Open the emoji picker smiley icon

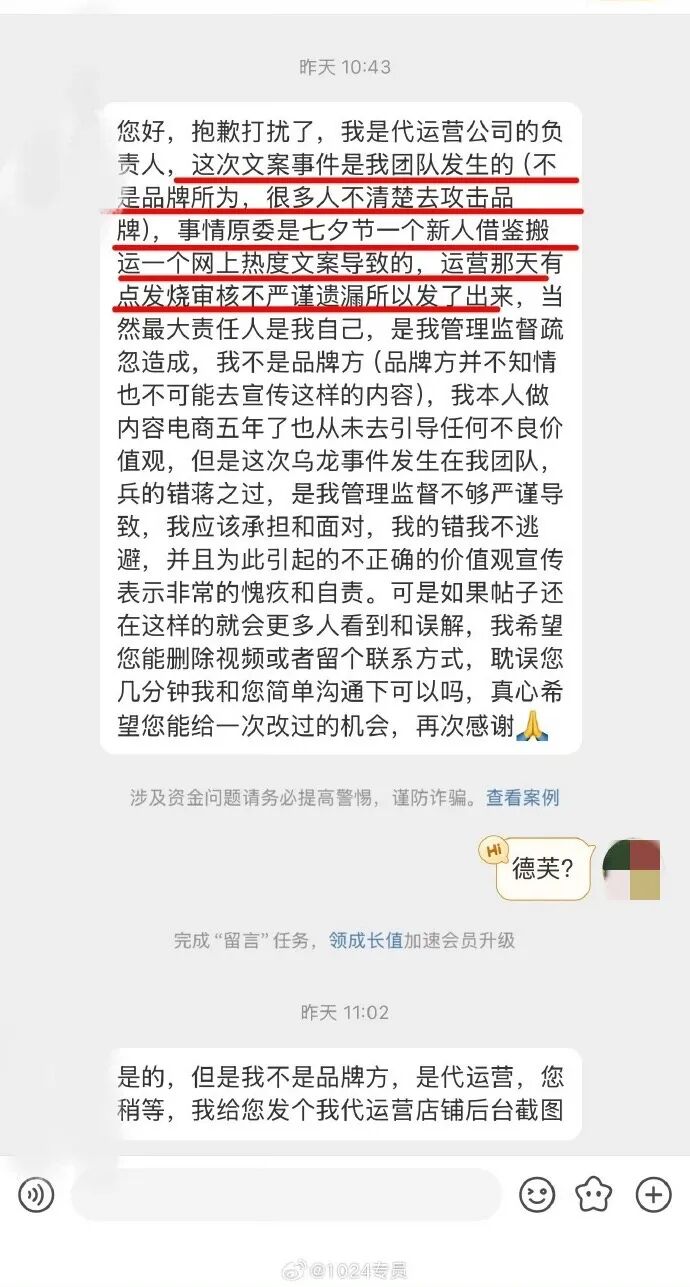pyautogui.click(x=537, y=1194)
